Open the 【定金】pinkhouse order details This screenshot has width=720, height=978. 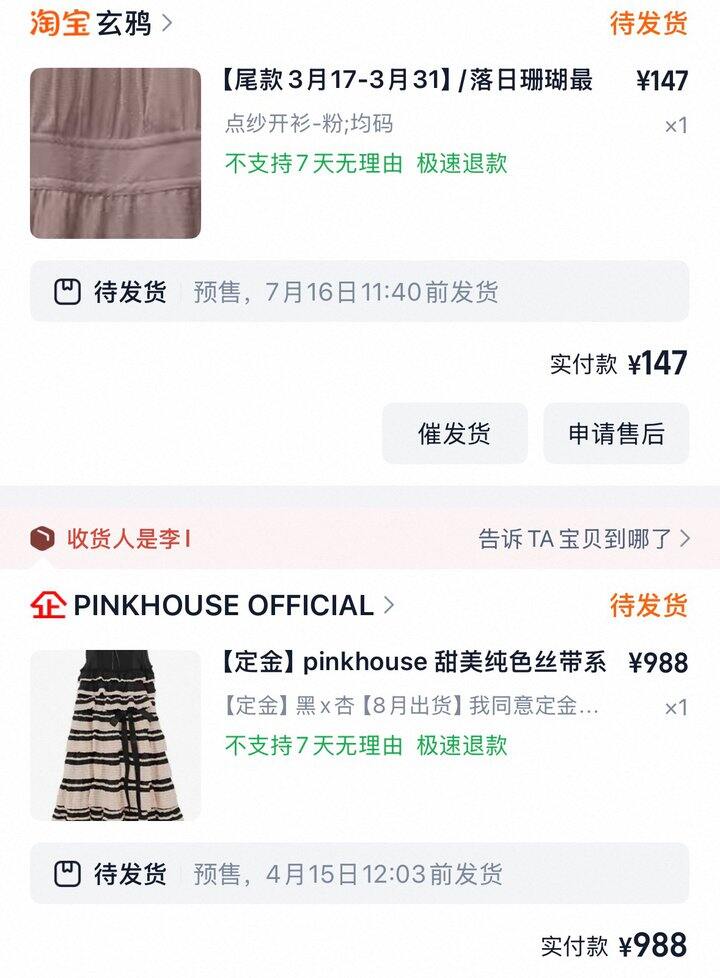click(414, 662)
